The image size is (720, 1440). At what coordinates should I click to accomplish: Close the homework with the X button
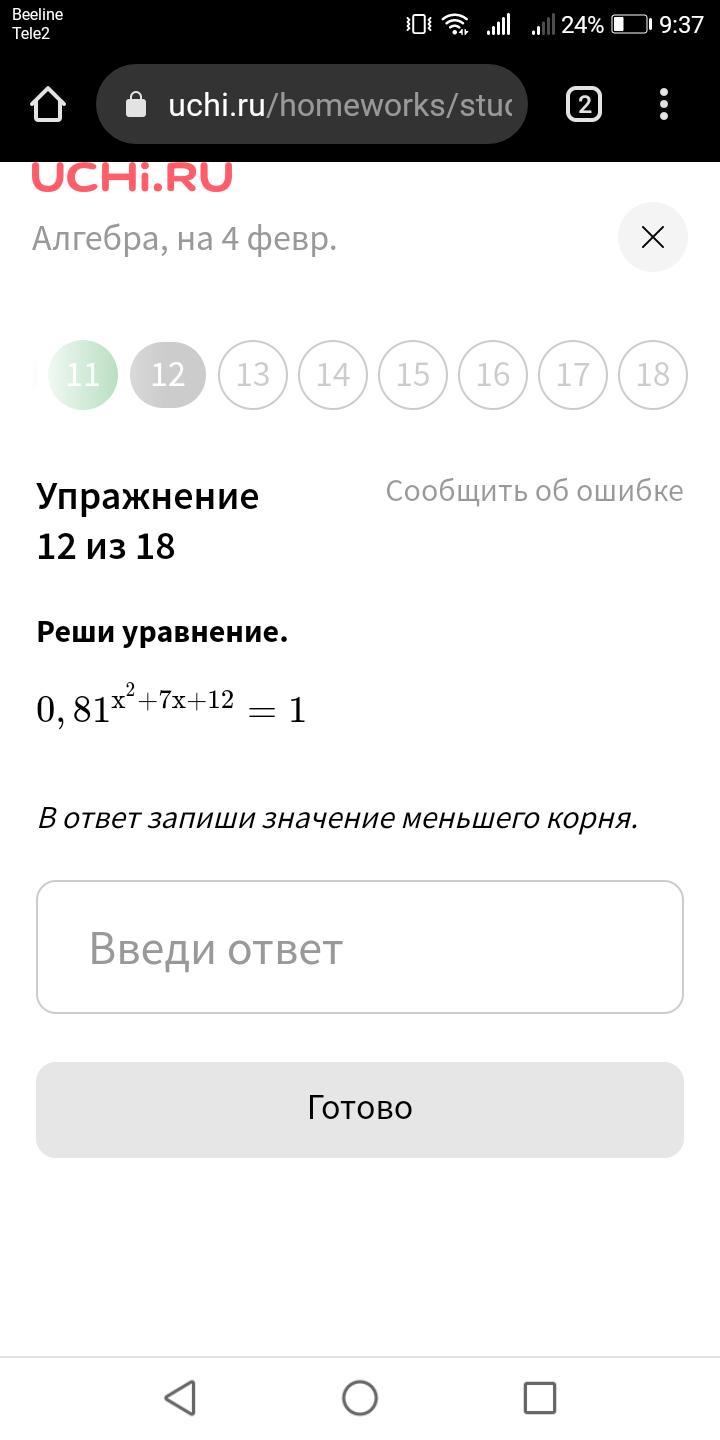653,237
